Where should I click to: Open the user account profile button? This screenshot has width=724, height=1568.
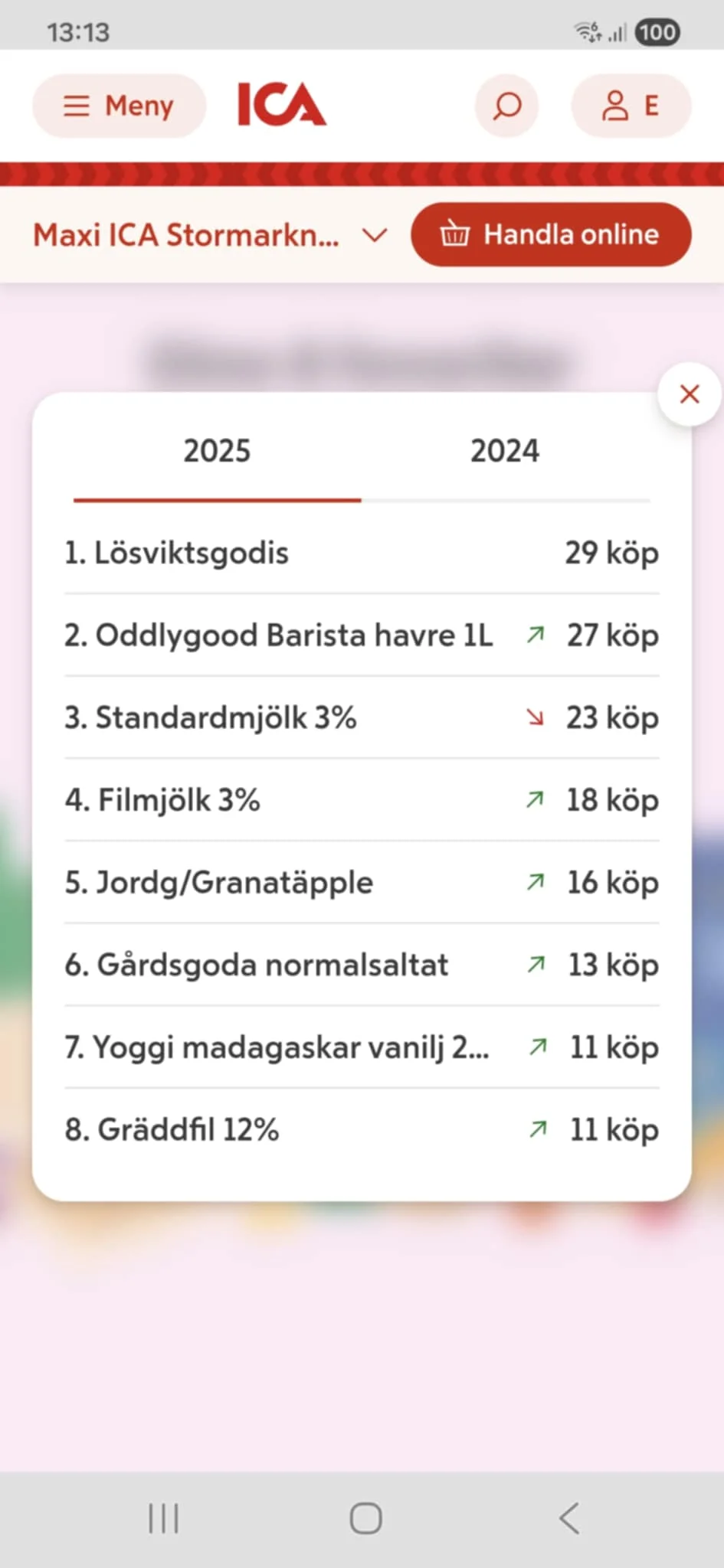tap(631, 106)
